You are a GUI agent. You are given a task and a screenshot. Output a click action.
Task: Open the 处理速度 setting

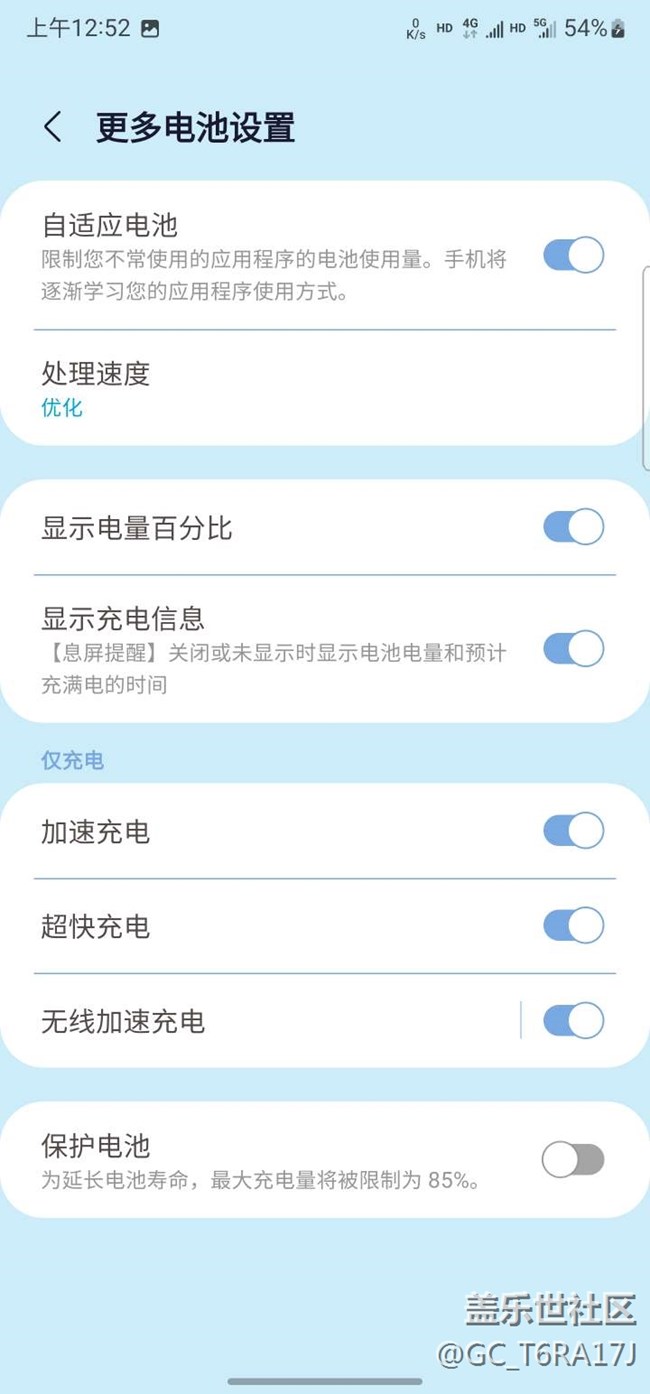[x=96, y=388]
